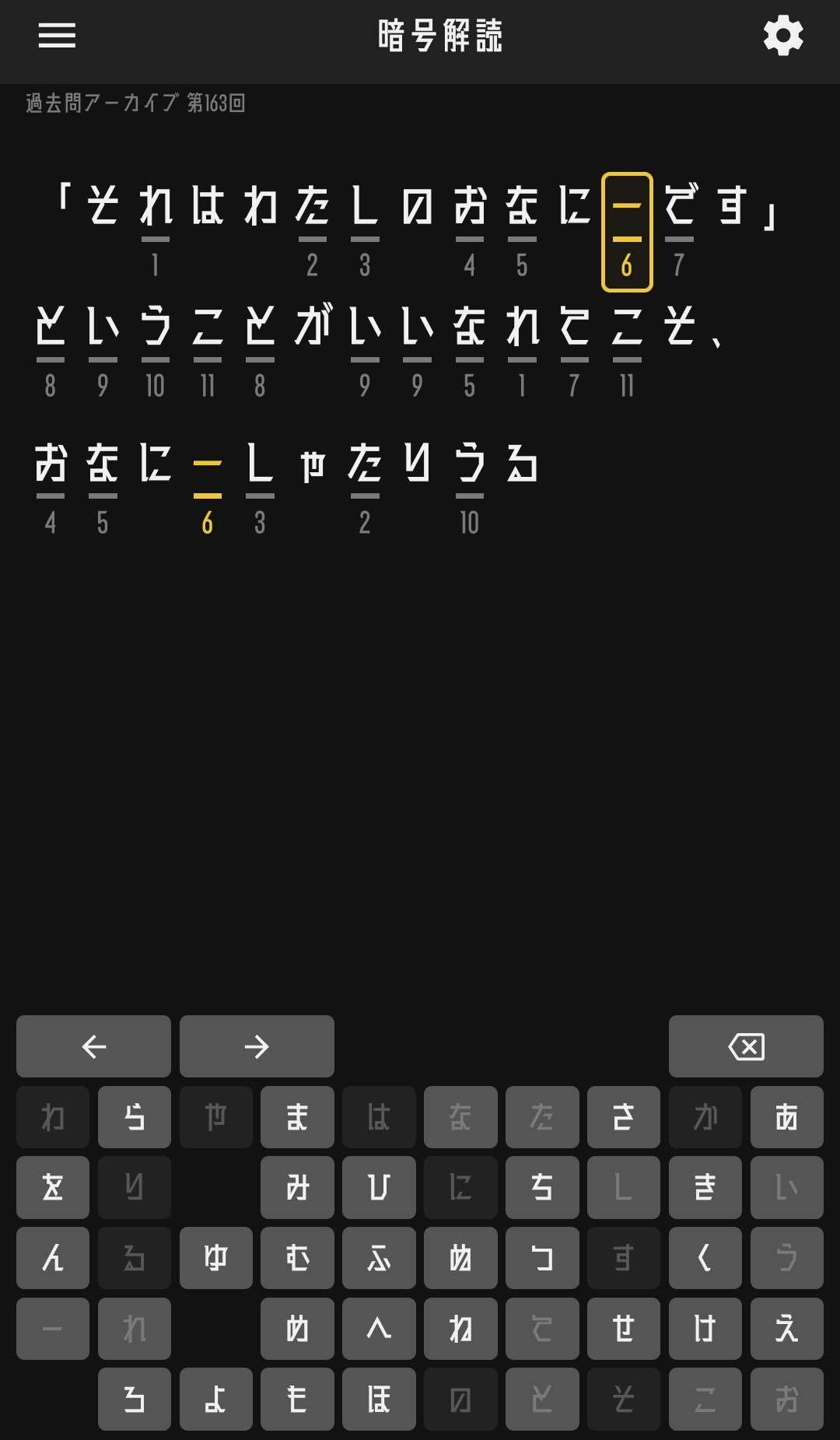Enter the kana え key

click(786, 1328)
